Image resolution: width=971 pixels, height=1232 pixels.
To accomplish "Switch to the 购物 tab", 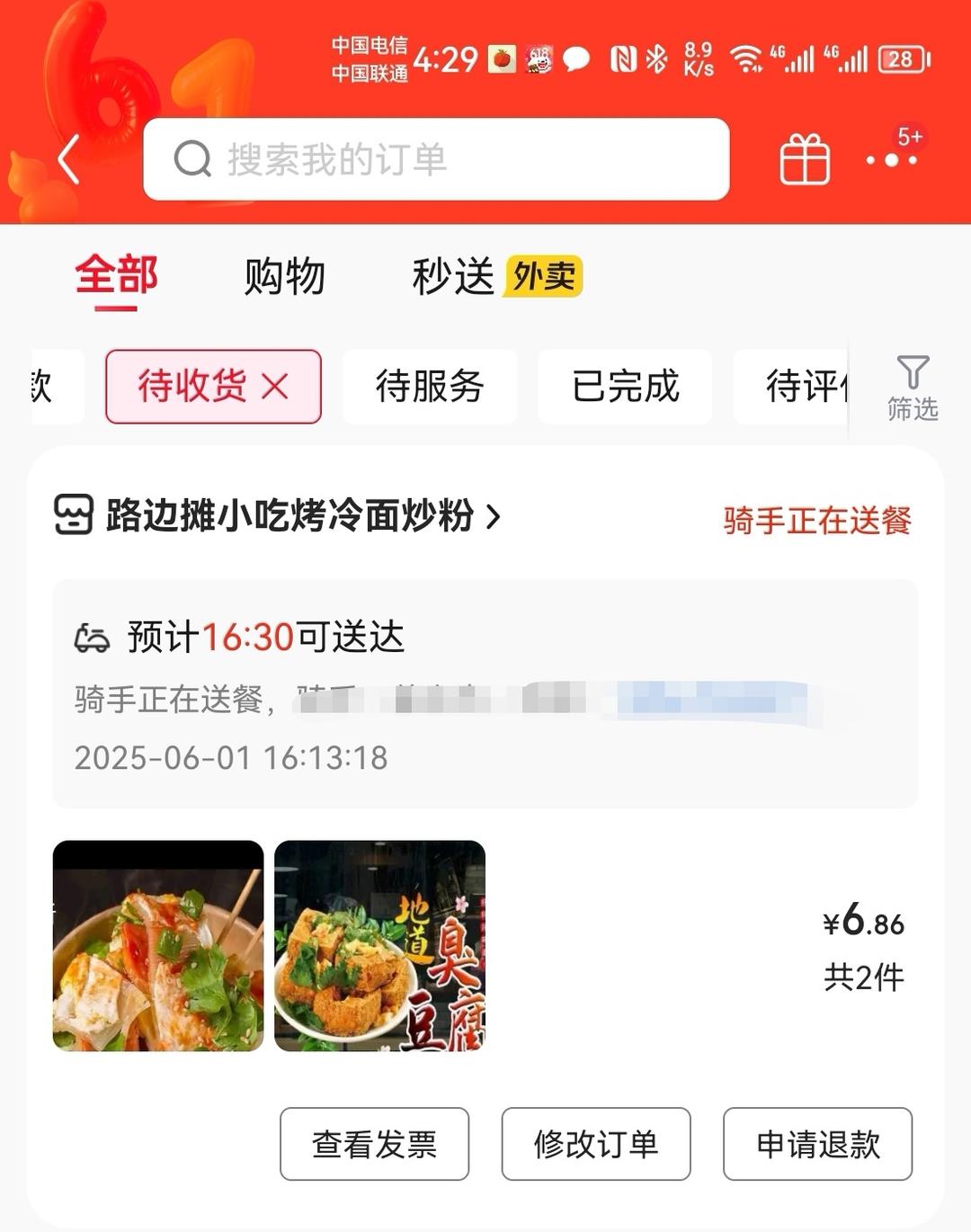I will [284, 275].
